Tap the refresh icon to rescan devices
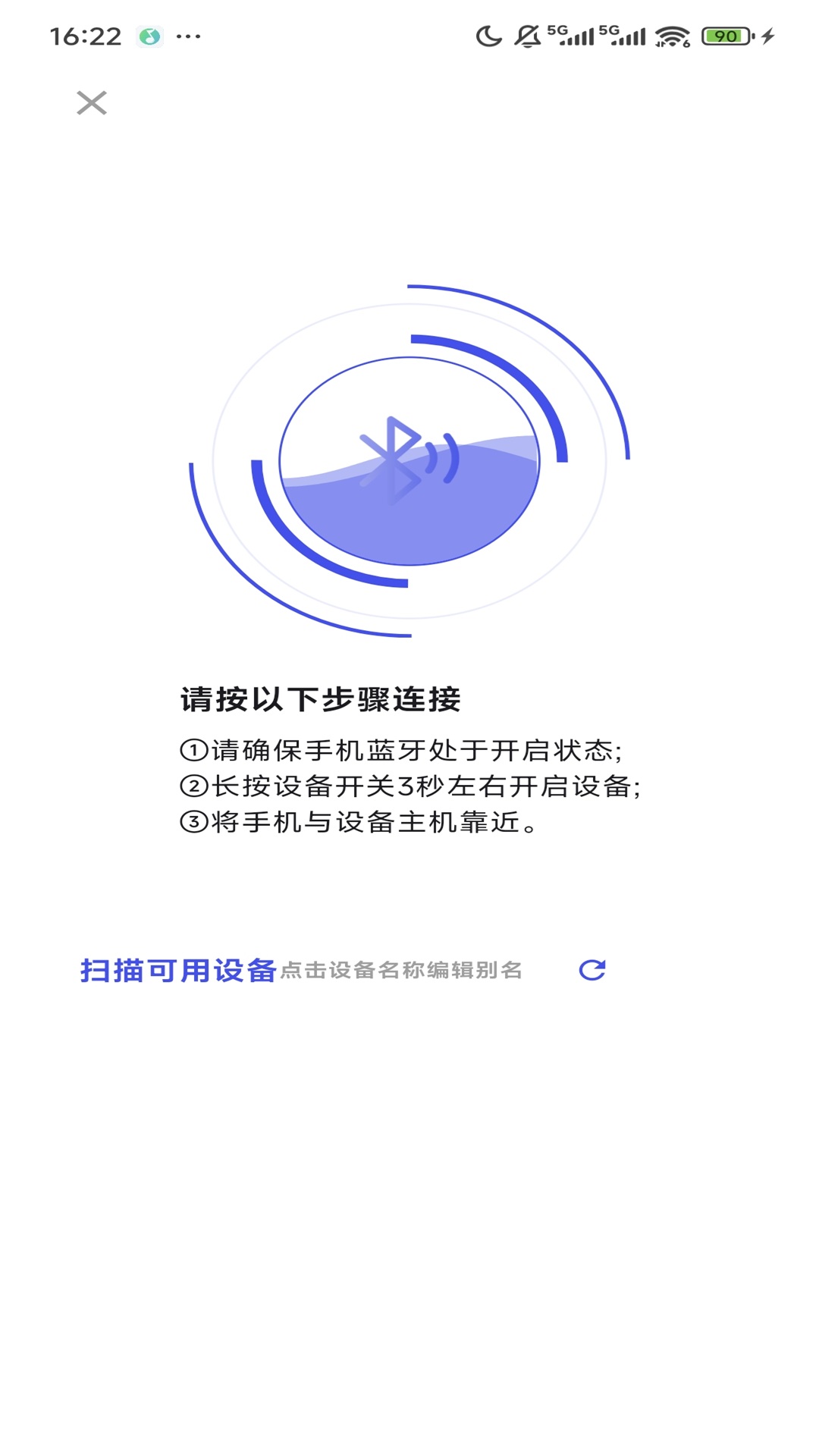This screenshot has width=819, height=1456. click(x=591, y=970)
